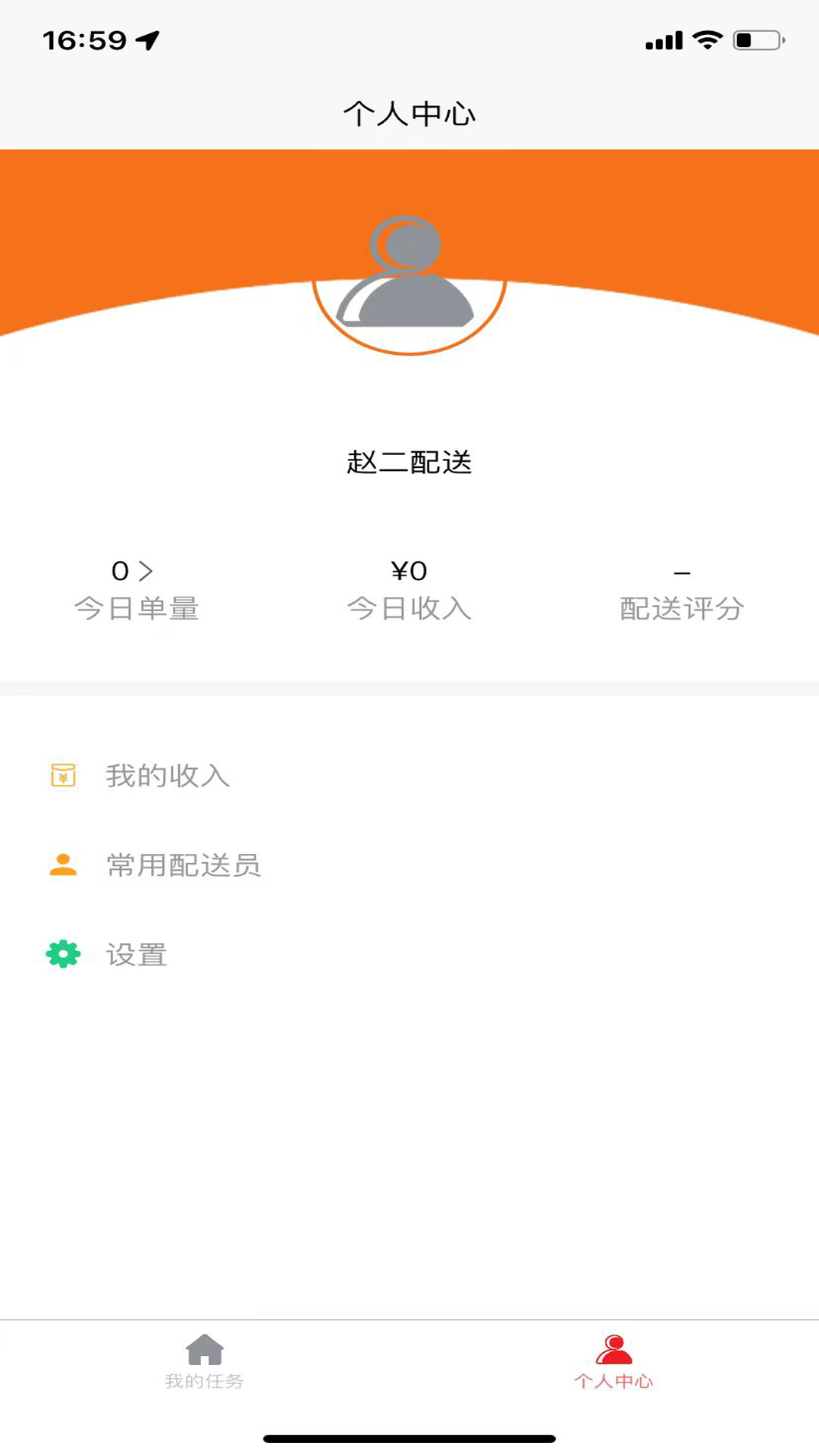This screenshot has width=819, height=1456.
Task: Open the 我的收入 income row
Action: click(167, 776)
